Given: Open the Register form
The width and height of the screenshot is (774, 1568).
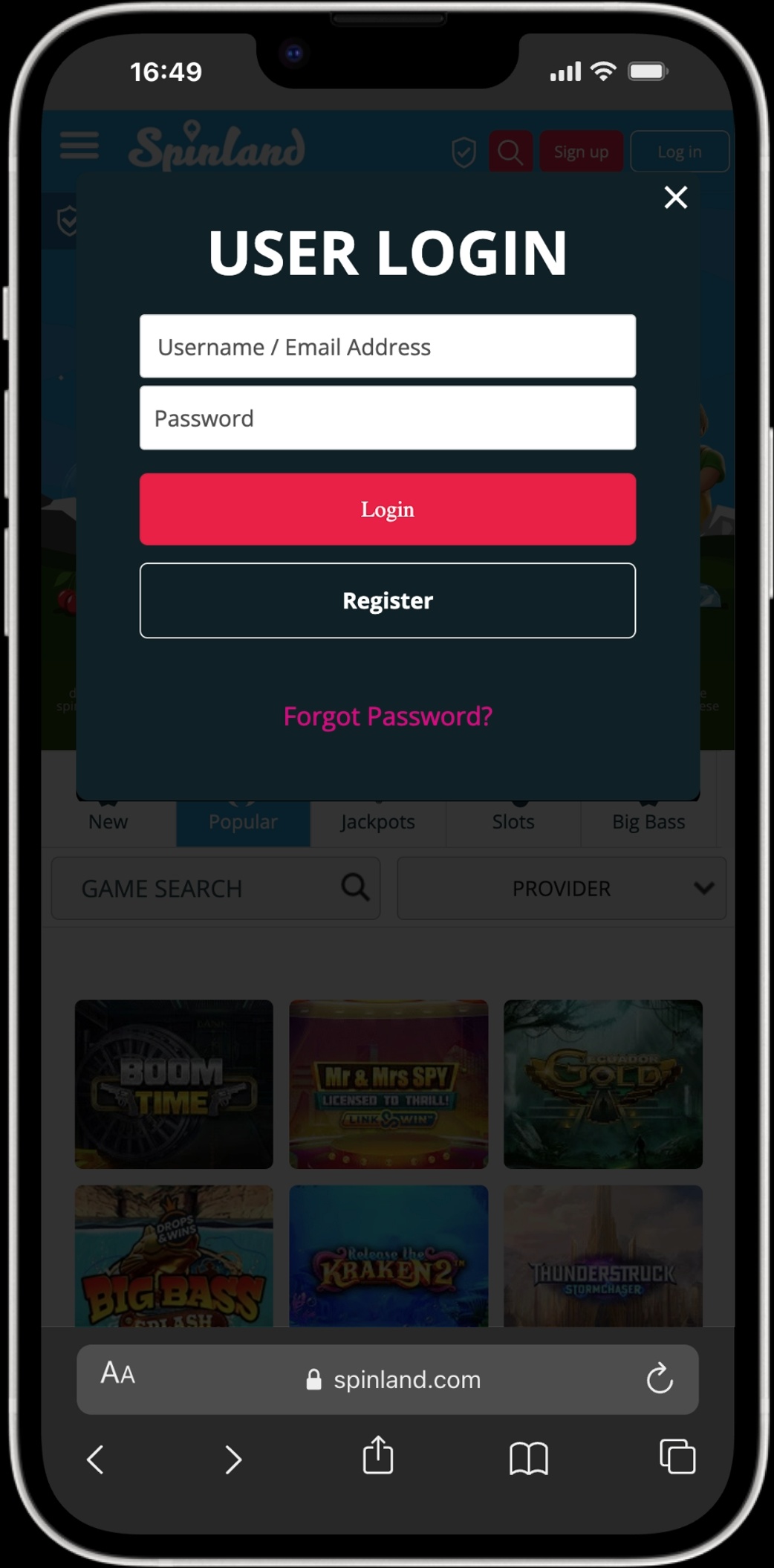Looking at the screenshot, I should 387,600.
